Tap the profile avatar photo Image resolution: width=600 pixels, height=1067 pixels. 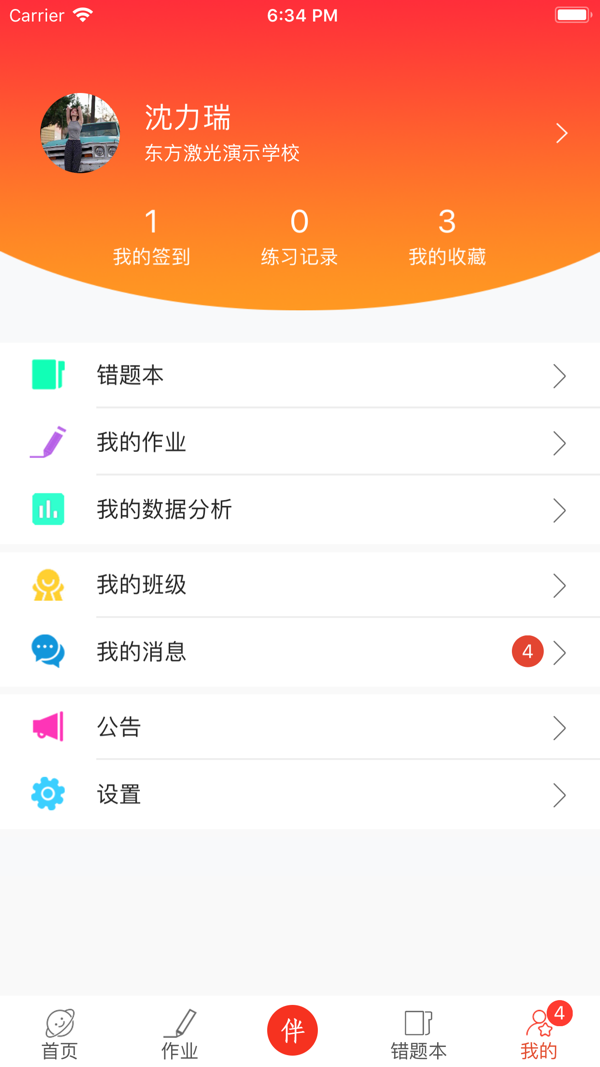[x=80, y=133]
